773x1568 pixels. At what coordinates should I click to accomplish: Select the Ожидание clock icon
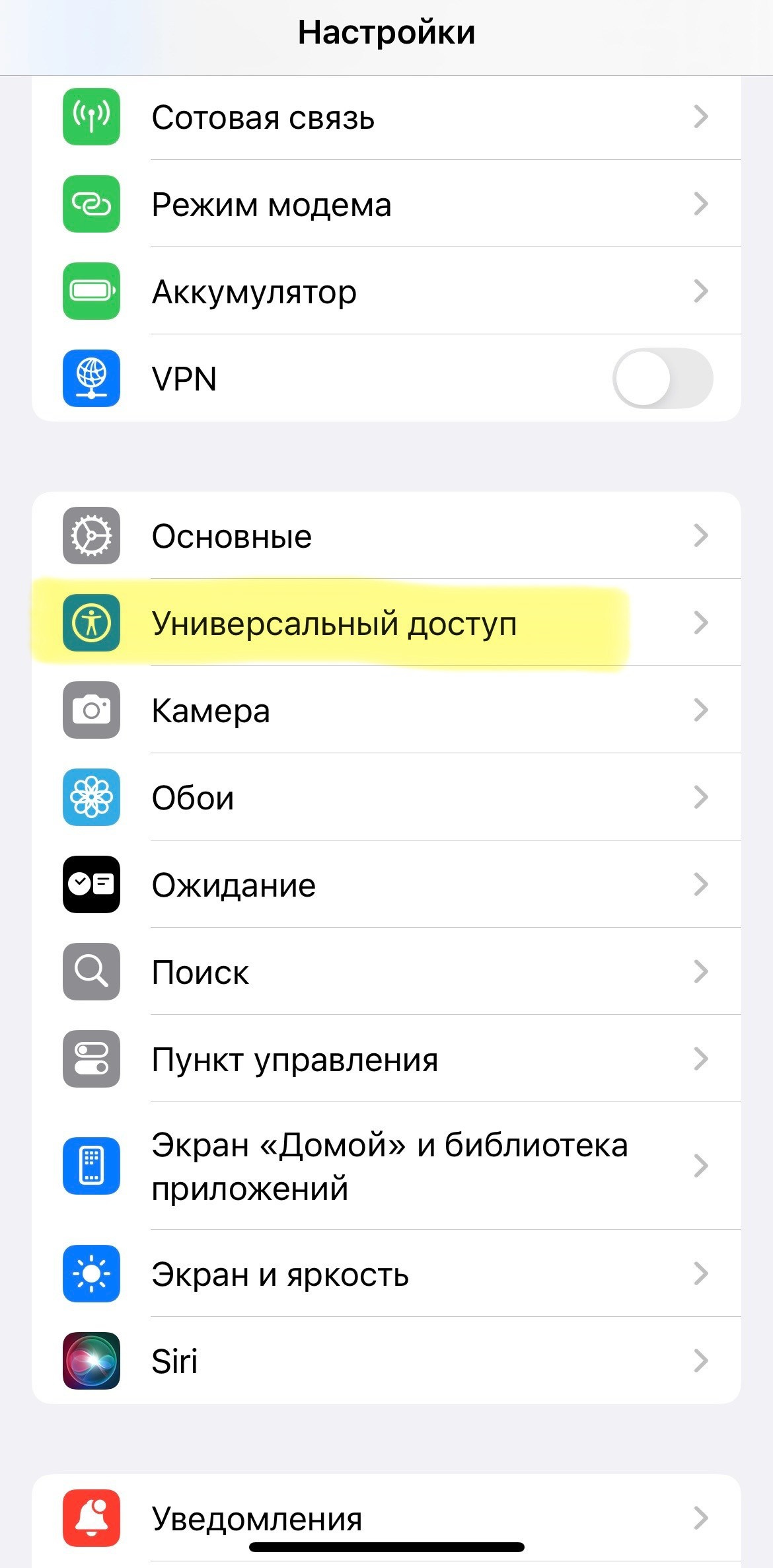tap(91, 885)
